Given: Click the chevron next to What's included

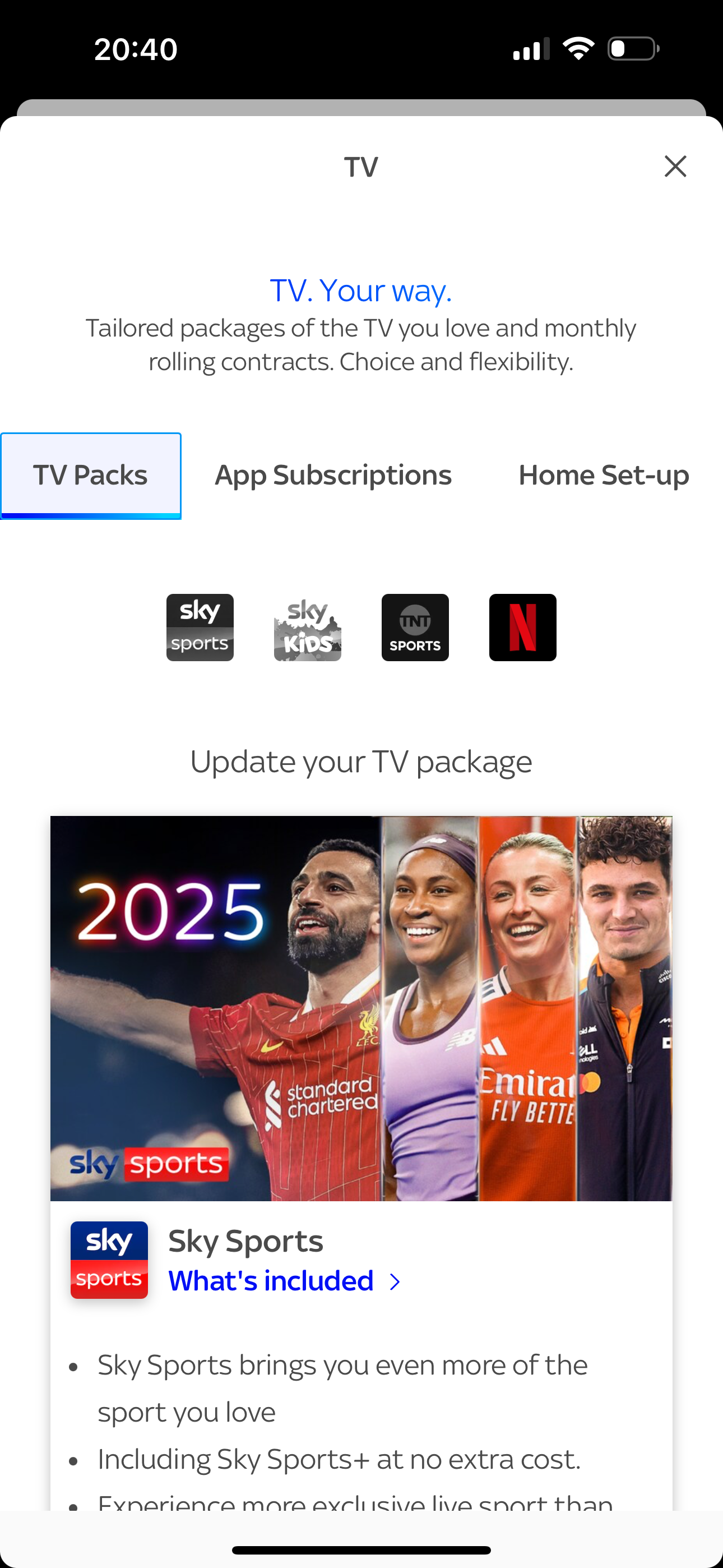Looking at the screenshot, I should pos(396,1281).
